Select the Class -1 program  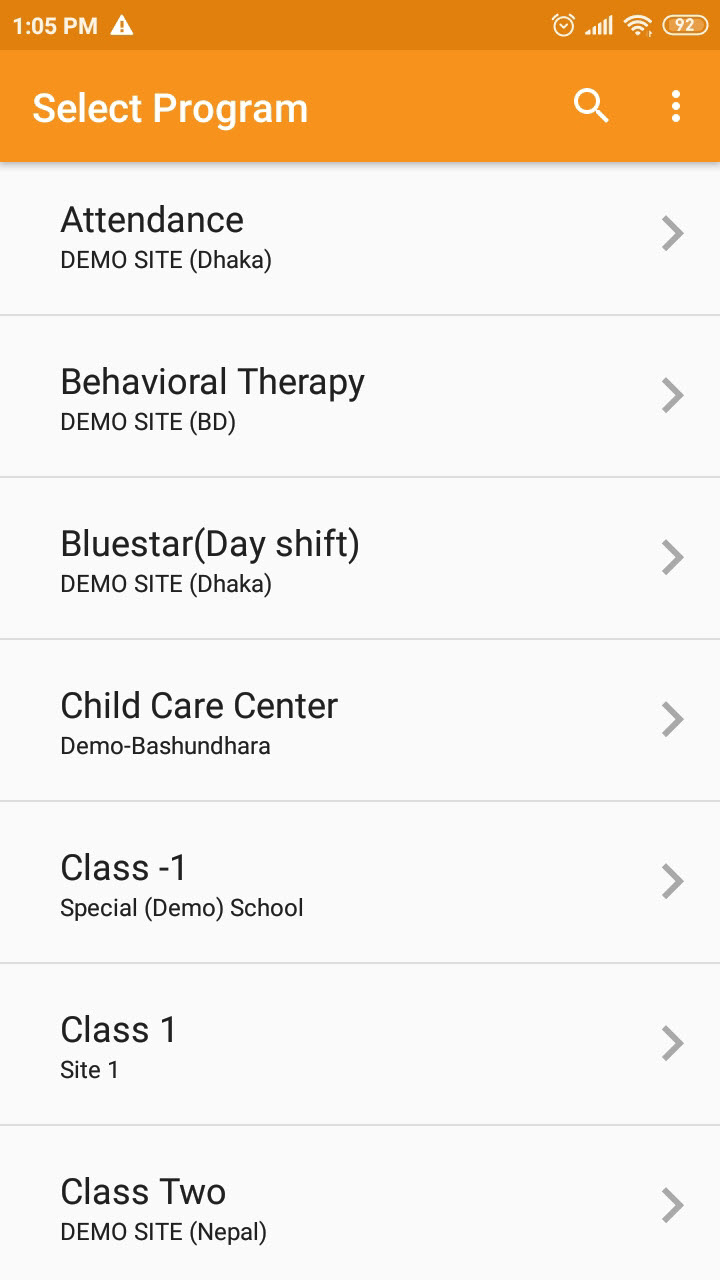click(x=360, y=883)
